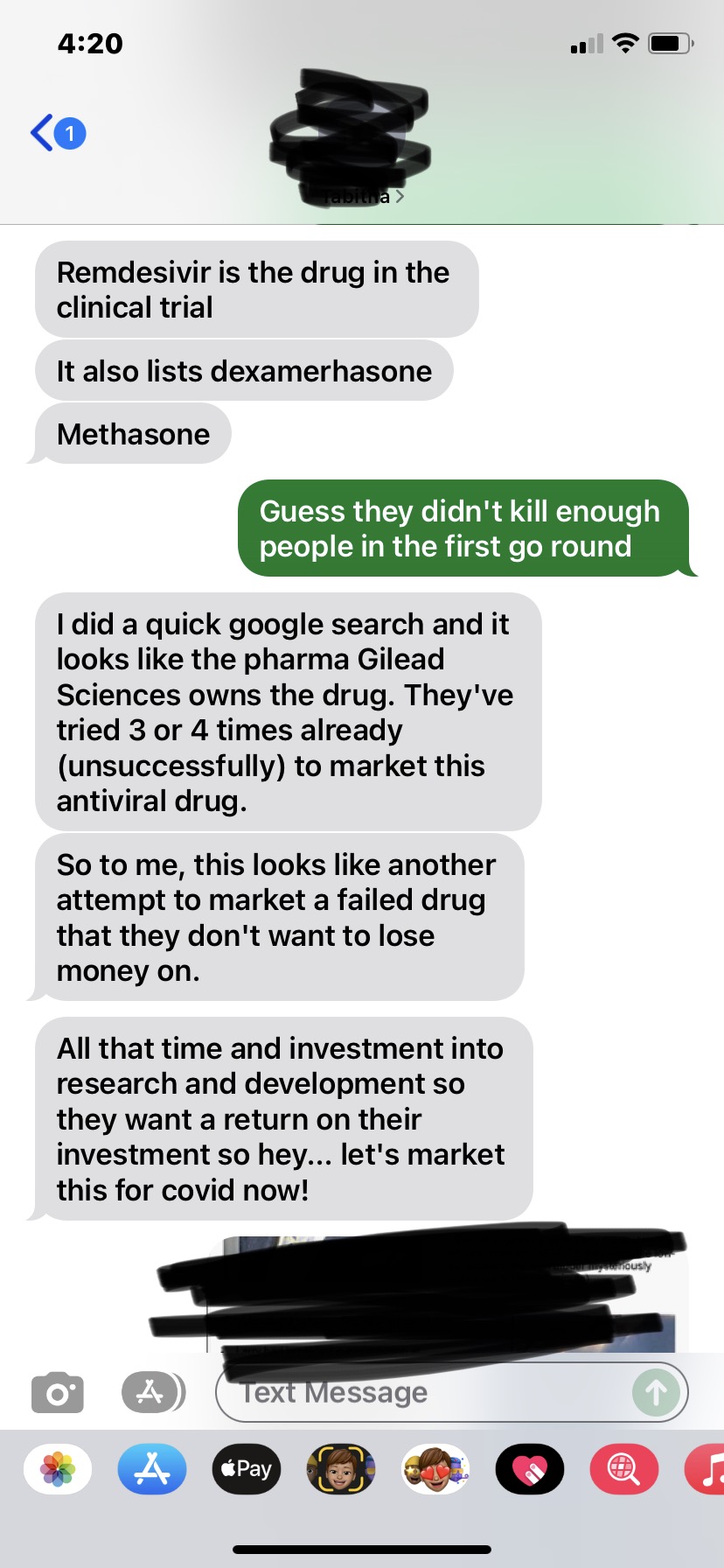The image size is (724, 1568).
Task: Open Apple Pay in the app drawer
Action: pyautogui.click(x=247, y=1469)
